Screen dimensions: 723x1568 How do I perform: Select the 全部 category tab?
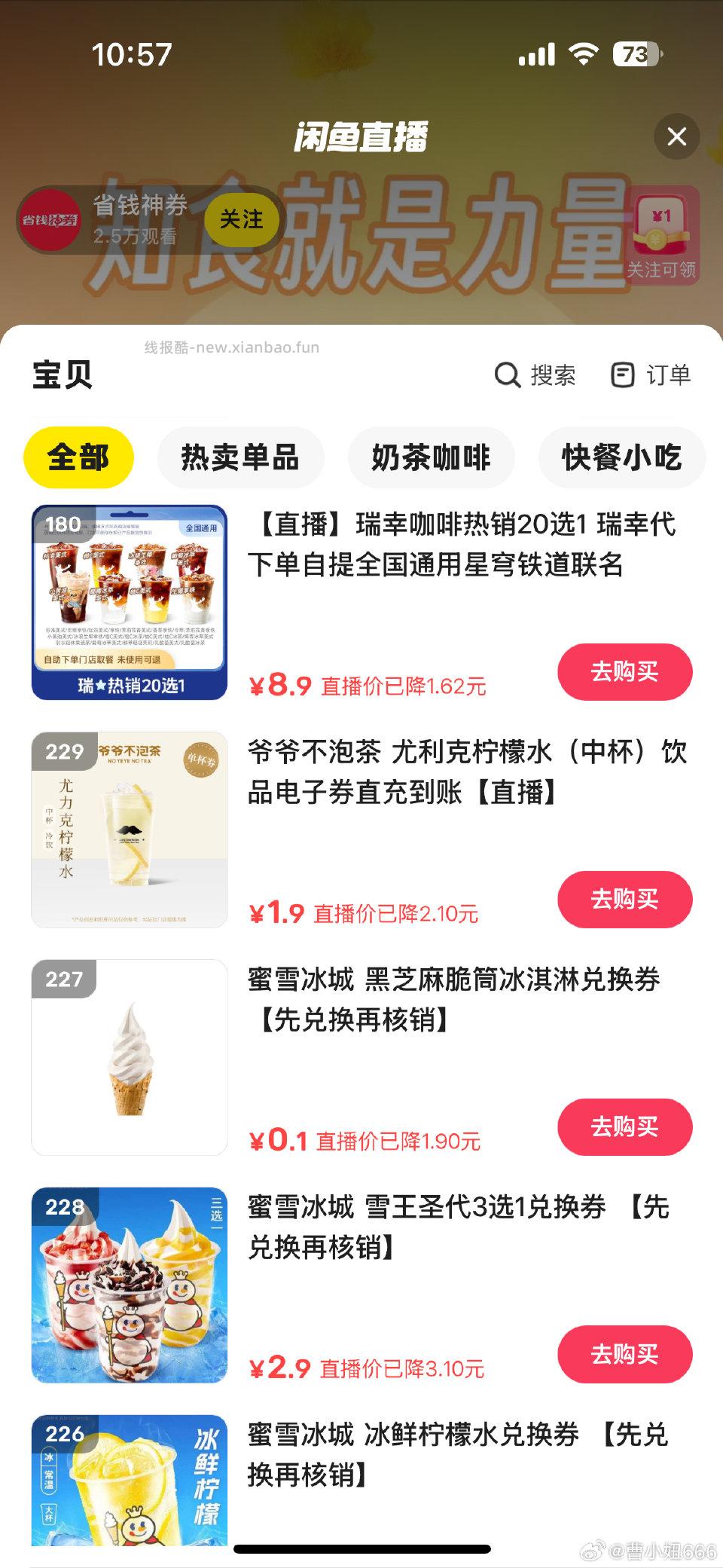(x=78, y=457)
